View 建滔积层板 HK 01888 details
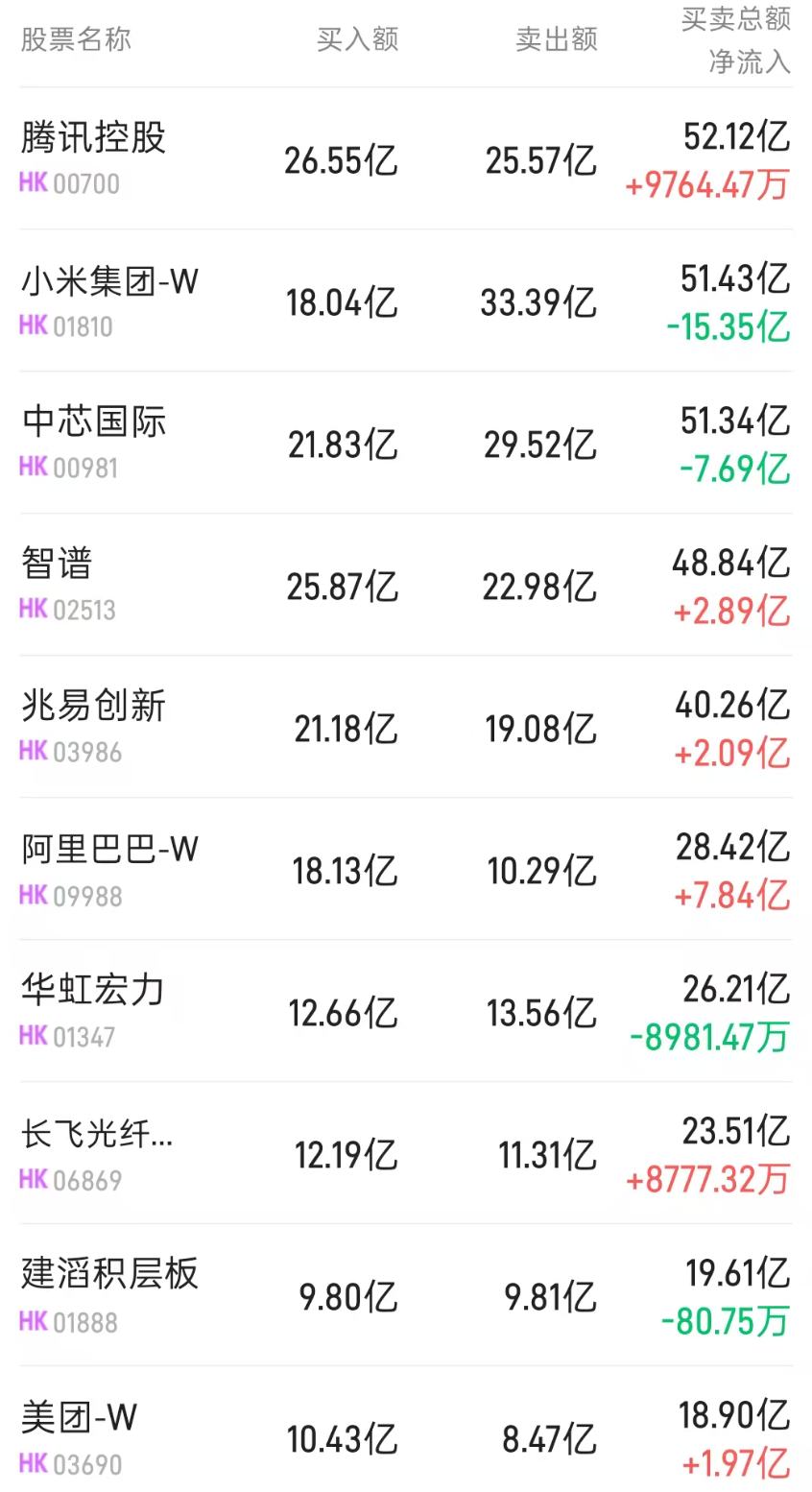The width and height of the screenshot is (812, 1492). pyautogui.click(x=406, y=1295)
